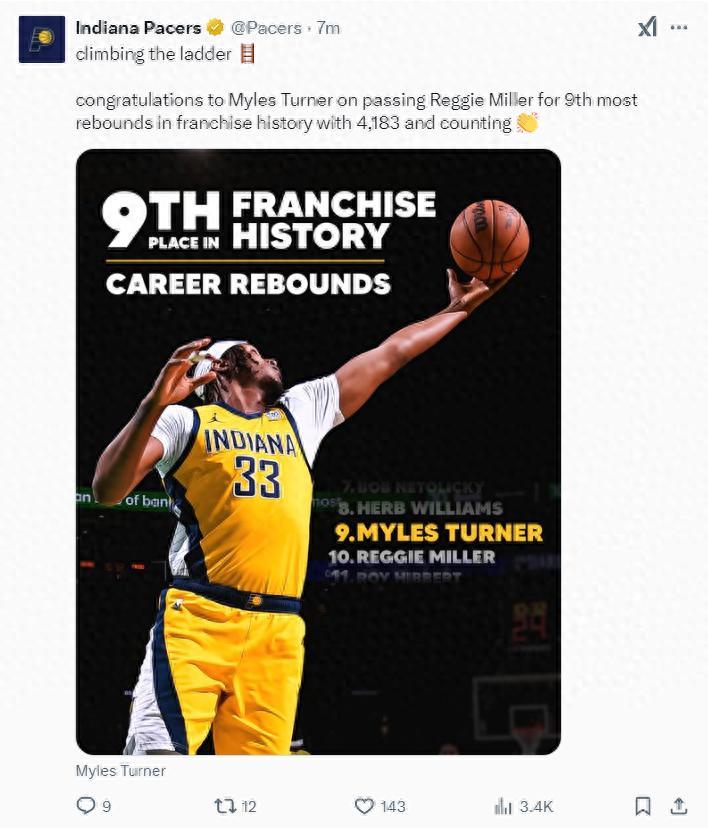Viewport: 708px width, 828px height.
Task: Tap the Grok icon on the post
Action: pos(647,28)
